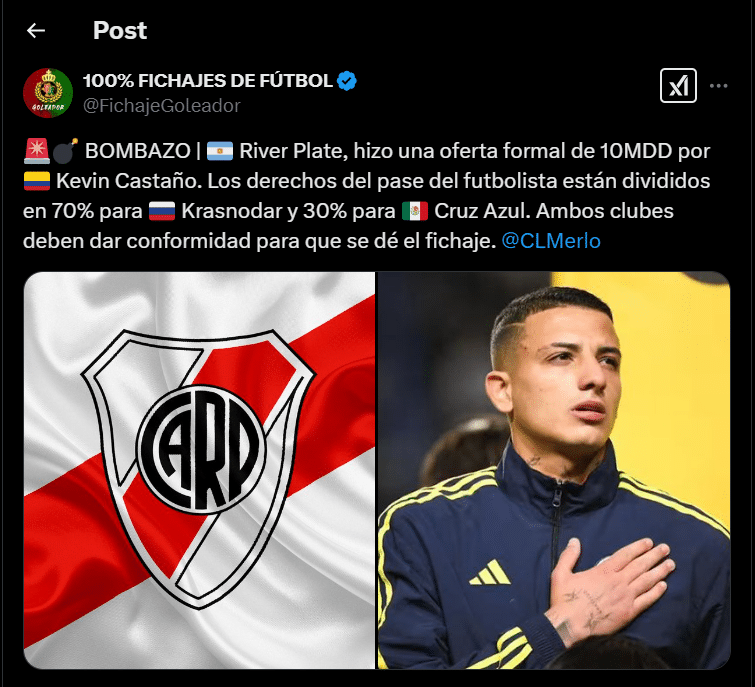
Task: Open the @CLMerlo mention link
Action: click(x=551, y=241)
